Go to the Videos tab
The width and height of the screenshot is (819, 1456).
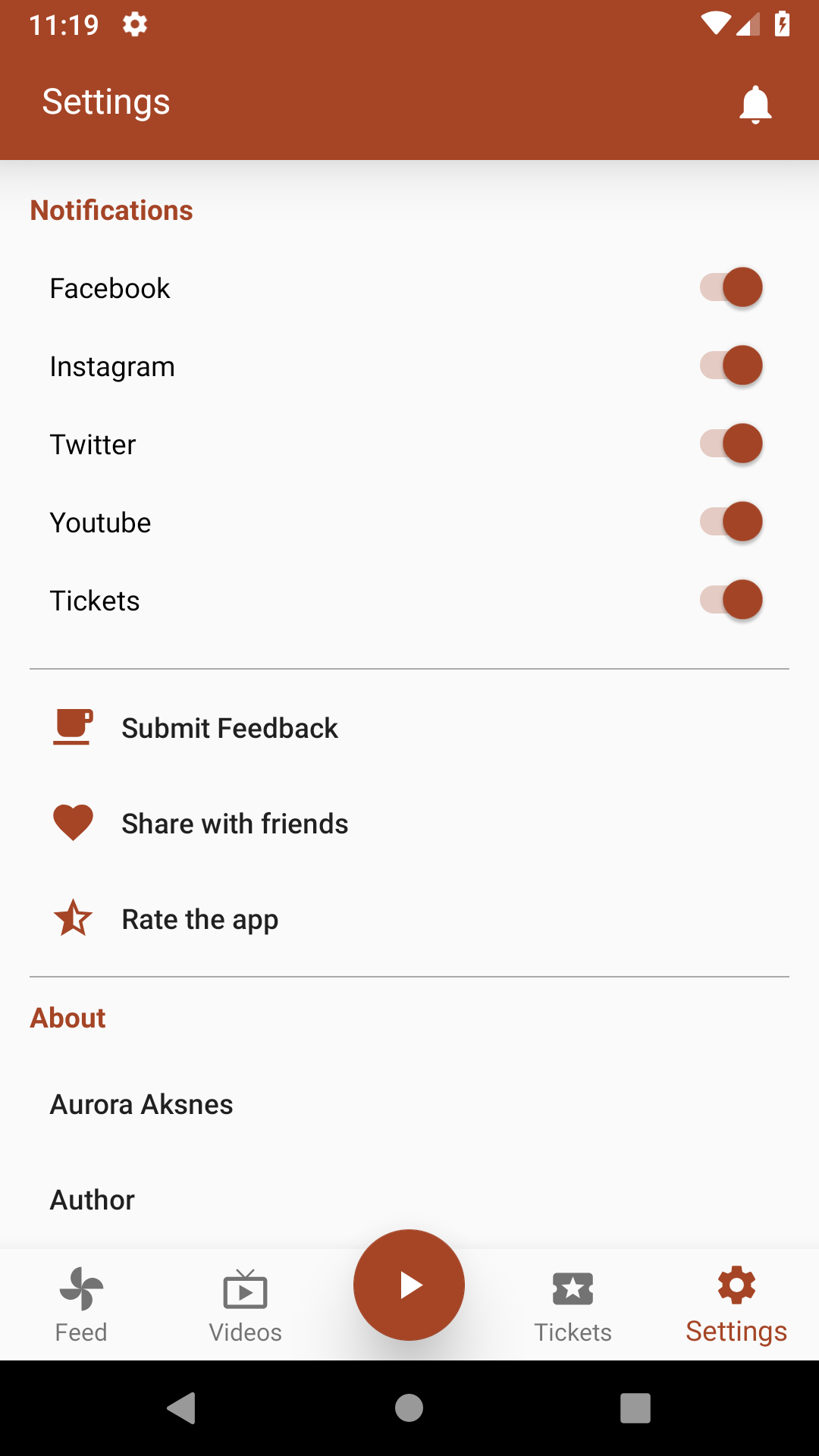[x=245, y=1304]
